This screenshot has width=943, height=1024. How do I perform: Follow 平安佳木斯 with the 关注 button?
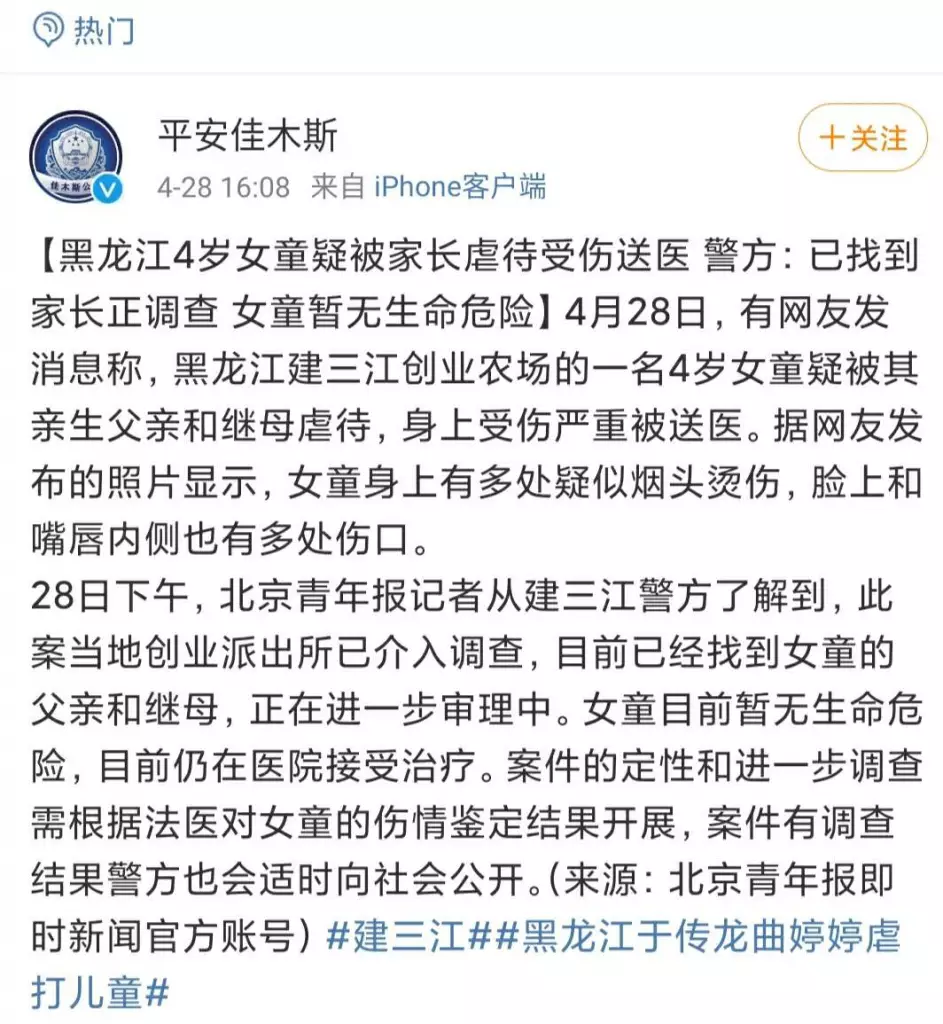(x=862, y=138)
